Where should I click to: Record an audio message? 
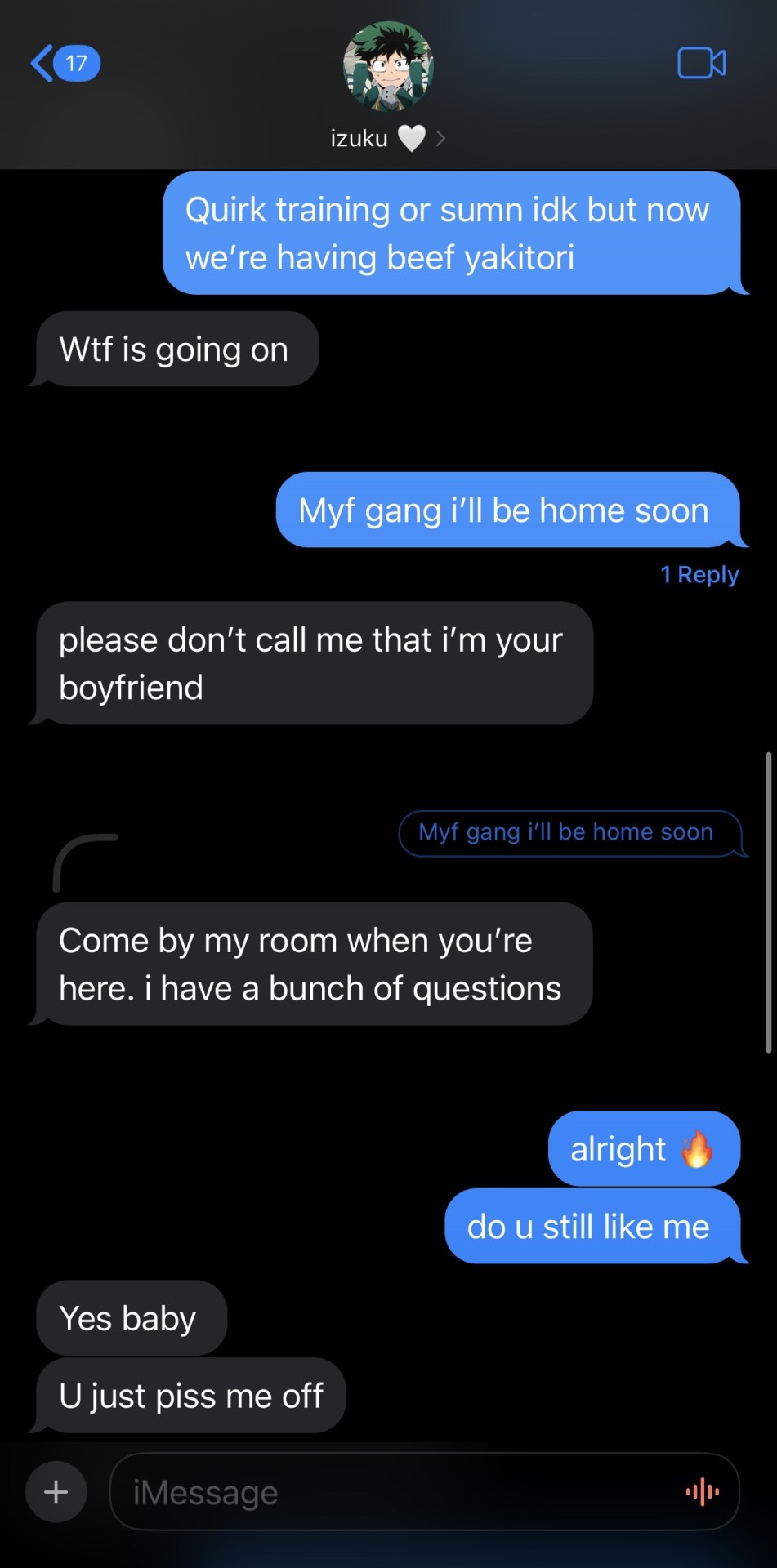[702, 1492]
